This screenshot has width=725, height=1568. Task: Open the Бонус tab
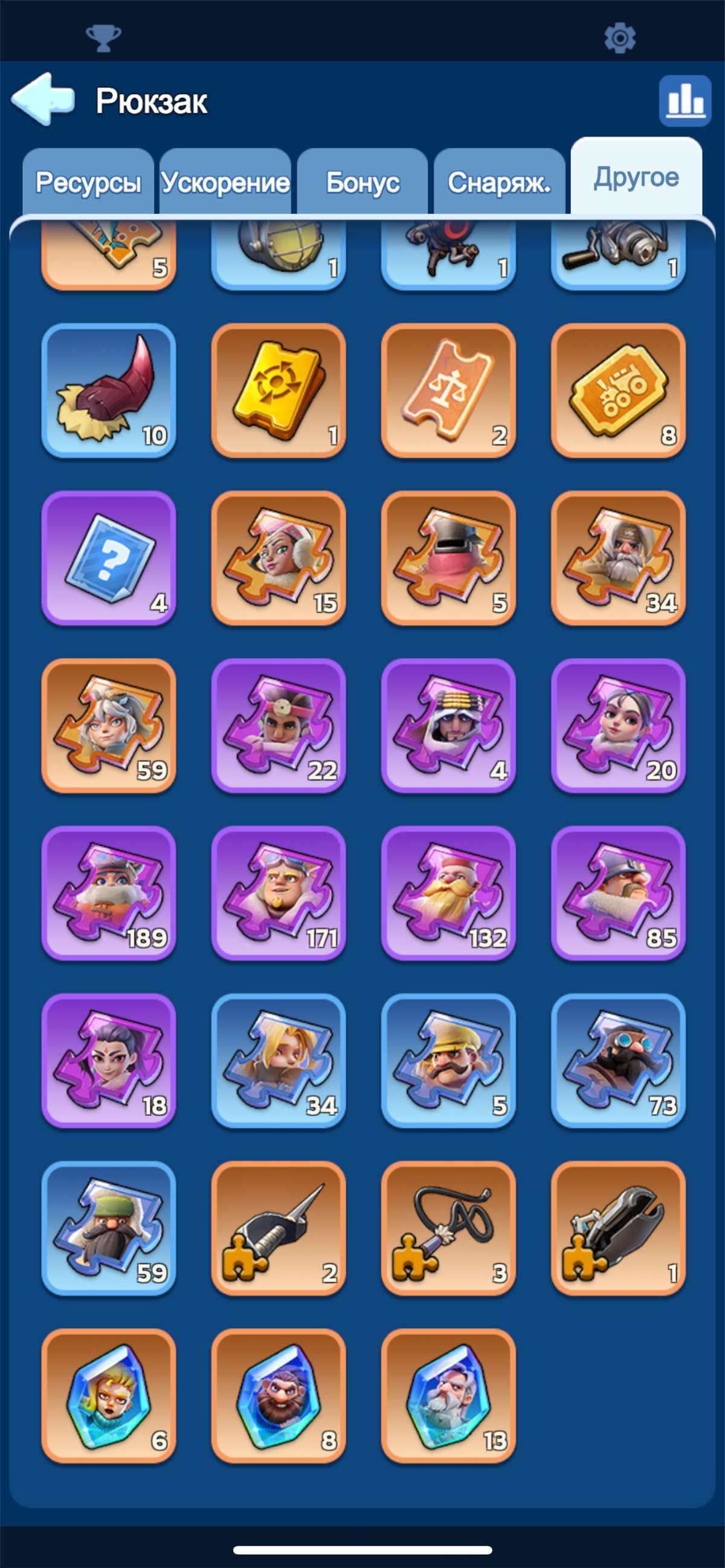pos(363,182)
